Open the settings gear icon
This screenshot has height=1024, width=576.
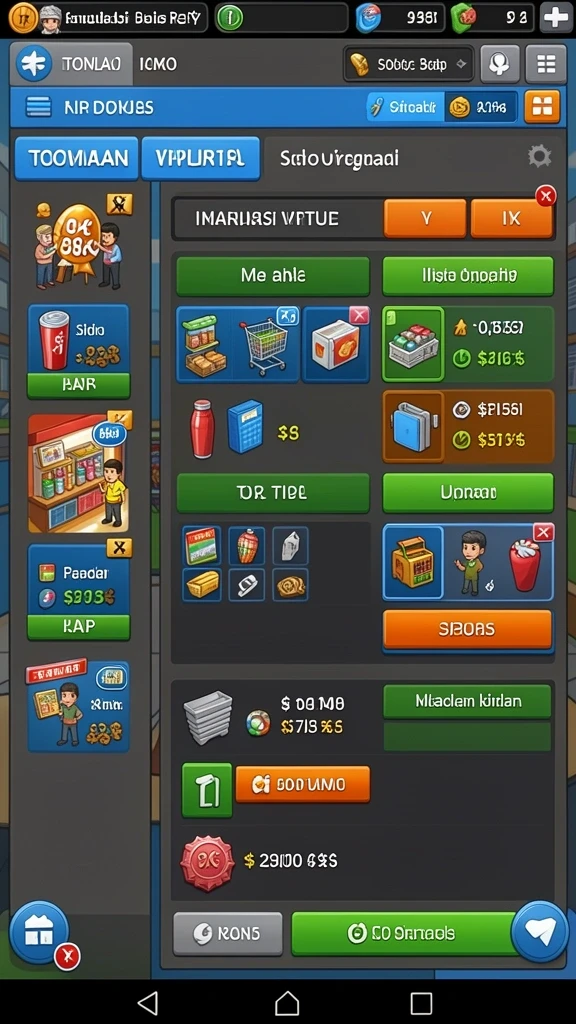point(539,157)
